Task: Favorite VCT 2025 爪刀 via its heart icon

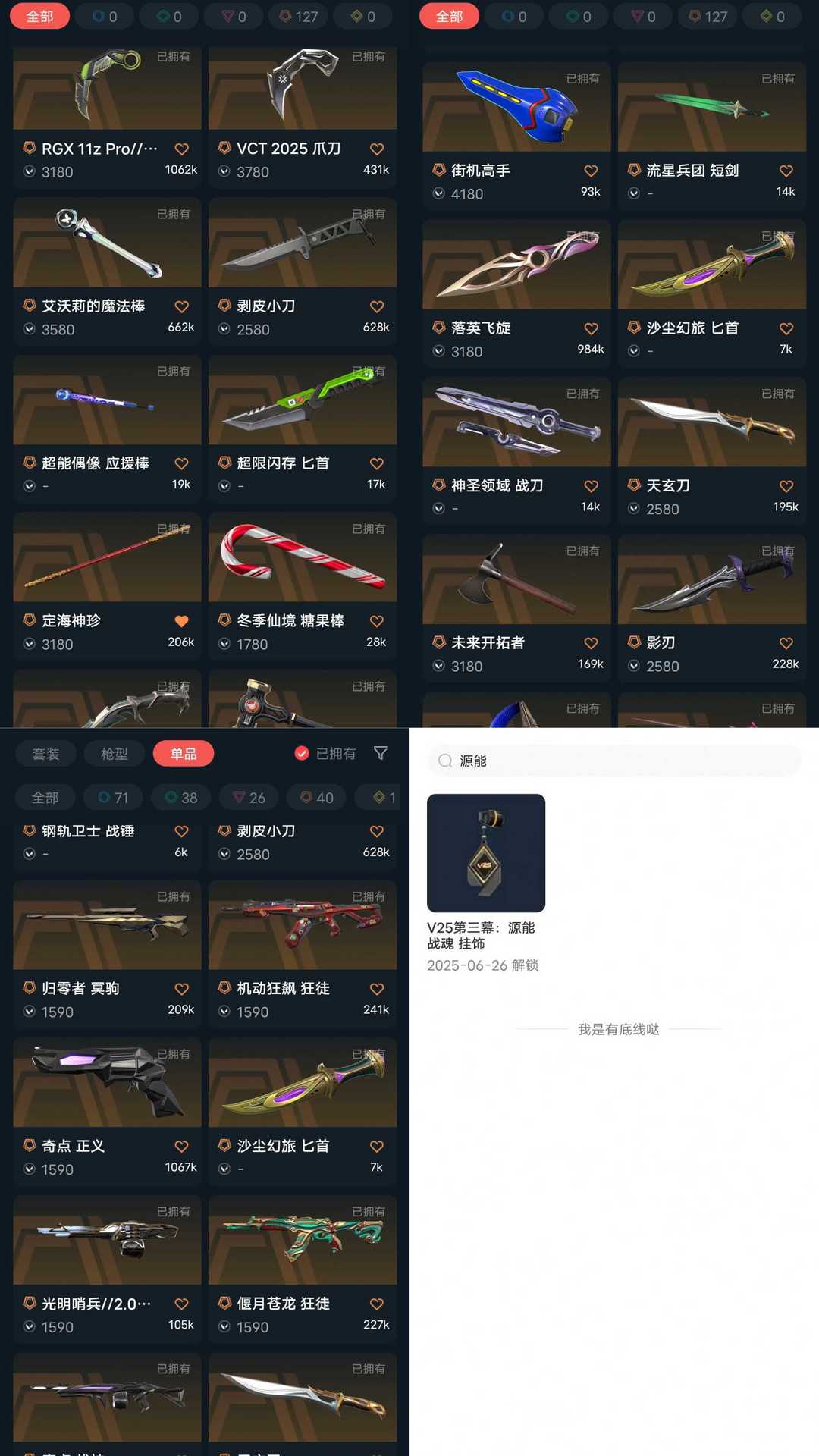Action: coord(377,149)
